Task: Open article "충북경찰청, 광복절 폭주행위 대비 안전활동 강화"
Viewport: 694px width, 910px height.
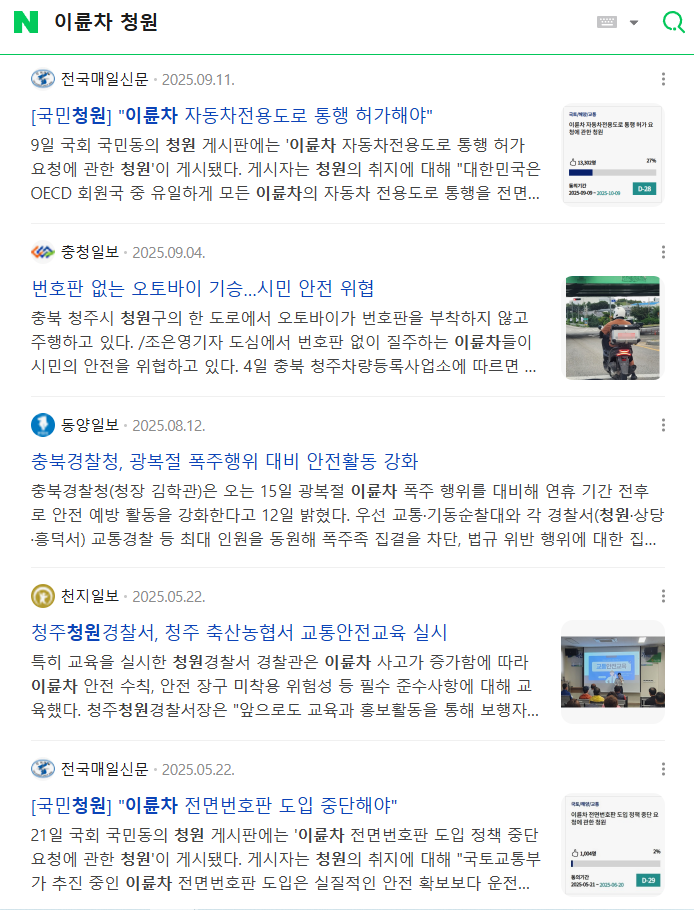Action: click(x=225, y=461)
